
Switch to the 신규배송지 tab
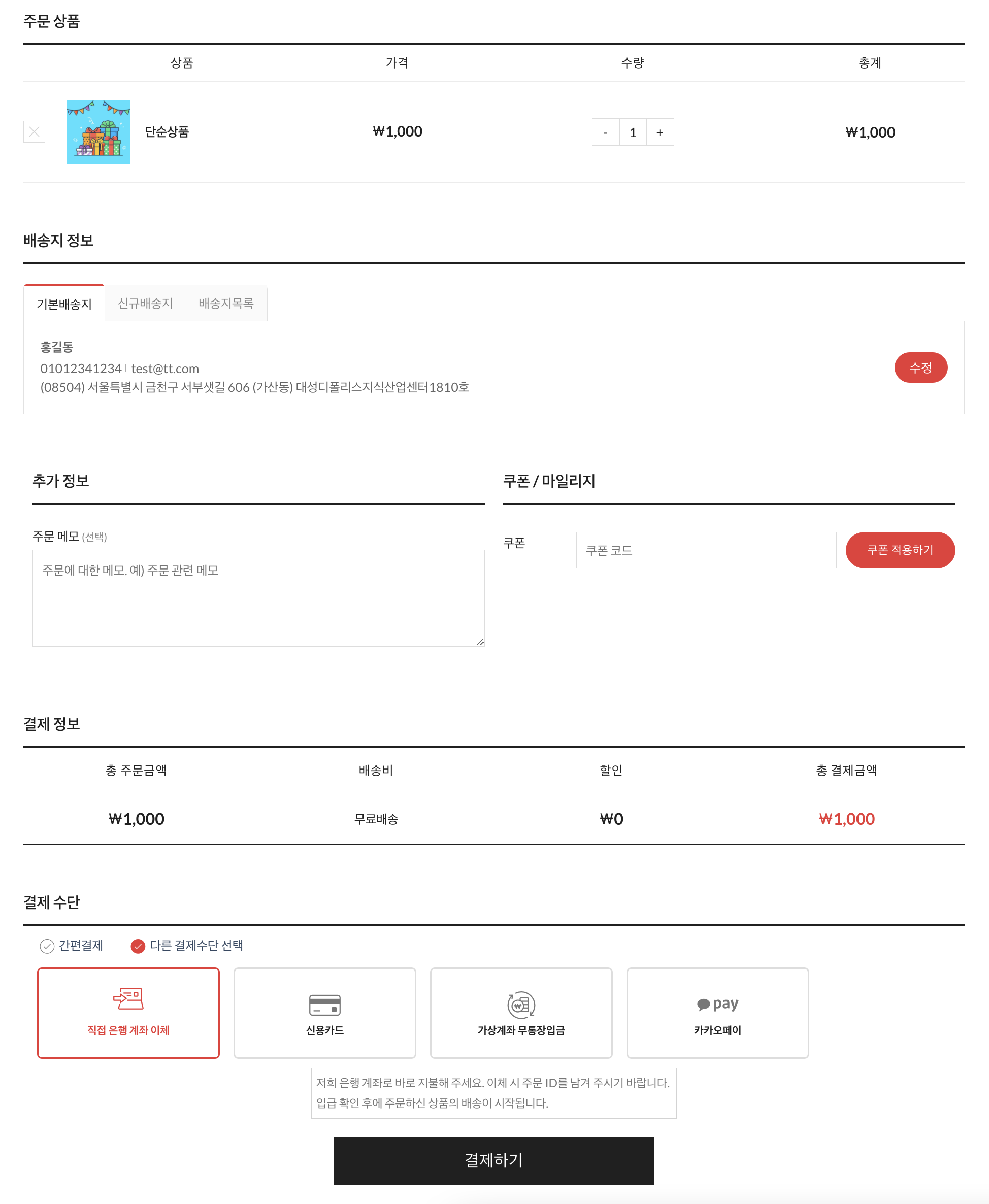pyautogui.click(x=145, y=304)
